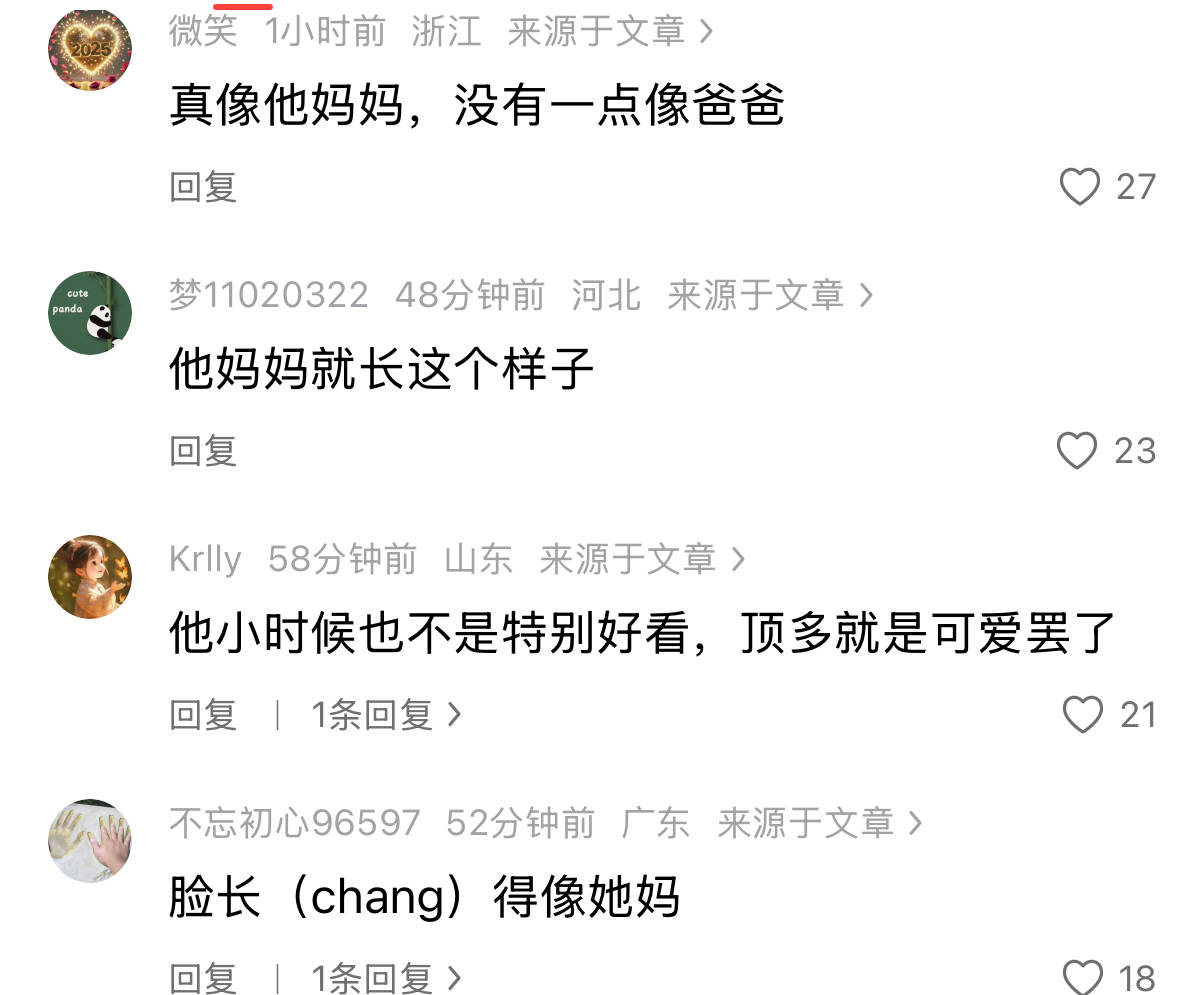The height and width of the screenshot is (995, 1200).
Task: Like 微笑's comment
Action: [1080, 187]
